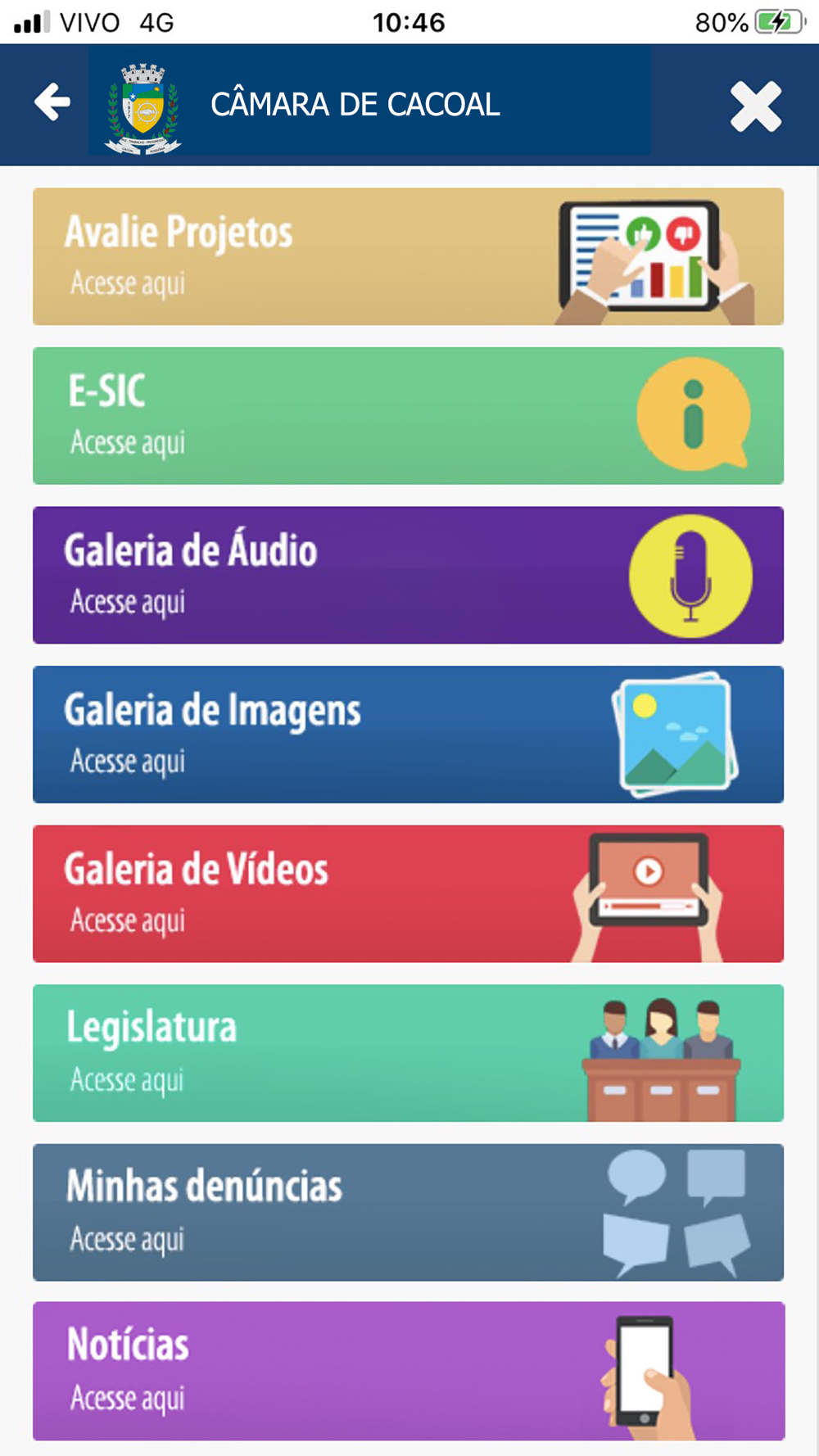Viewport: 819px width, 1456px height.
Task: Open Minhas denúncias
Action: 408,1213
